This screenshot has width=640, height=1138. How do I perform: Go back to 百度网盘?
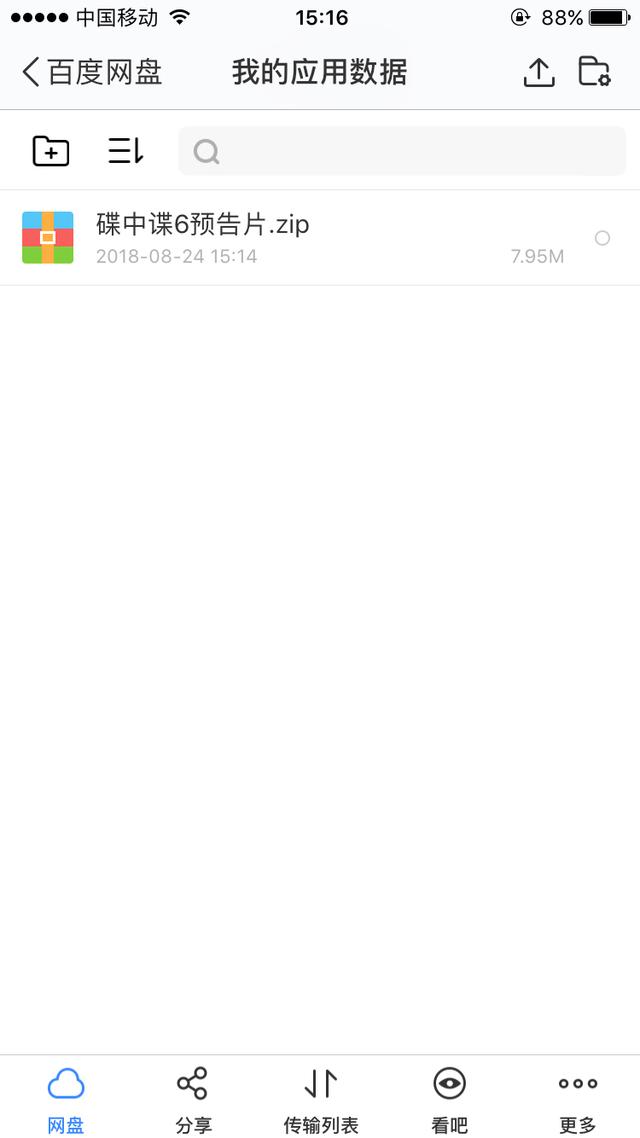pos(92,72)
